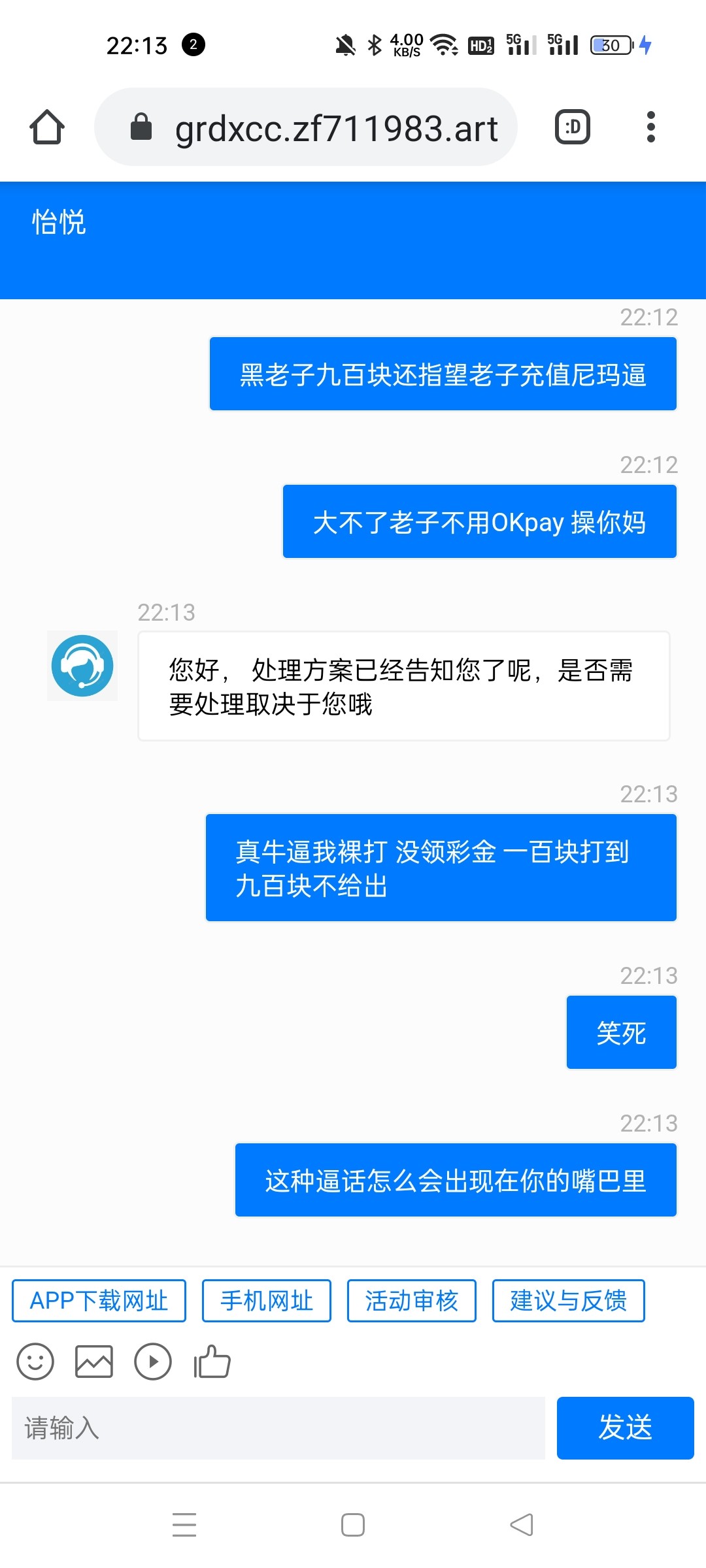Select the 手机网址 quick reply
Screen dimensions: 706x1568
pyautogui.click(x=267, y=1300)
